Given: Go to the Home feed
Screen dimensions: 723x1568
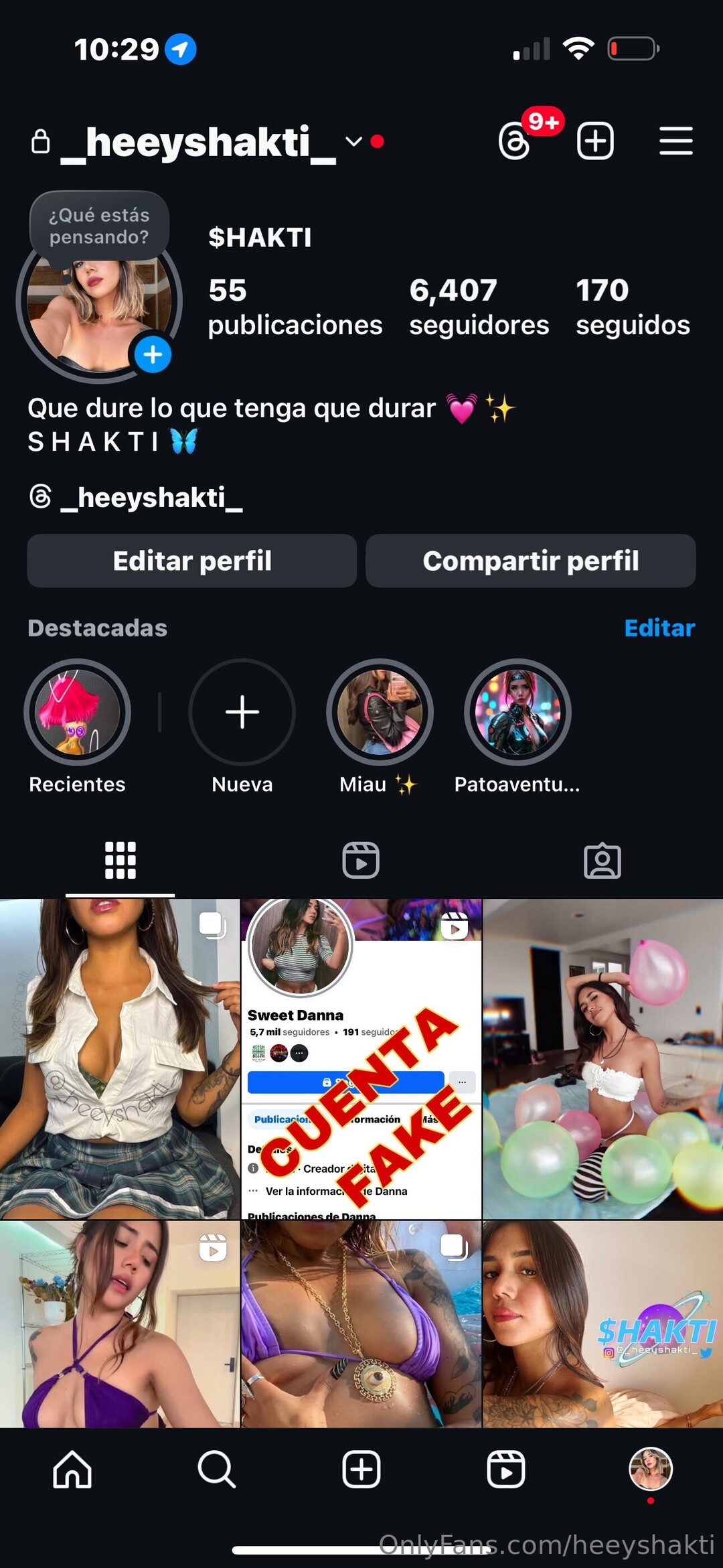Looking at the screenshot, I should point(72,1470).
